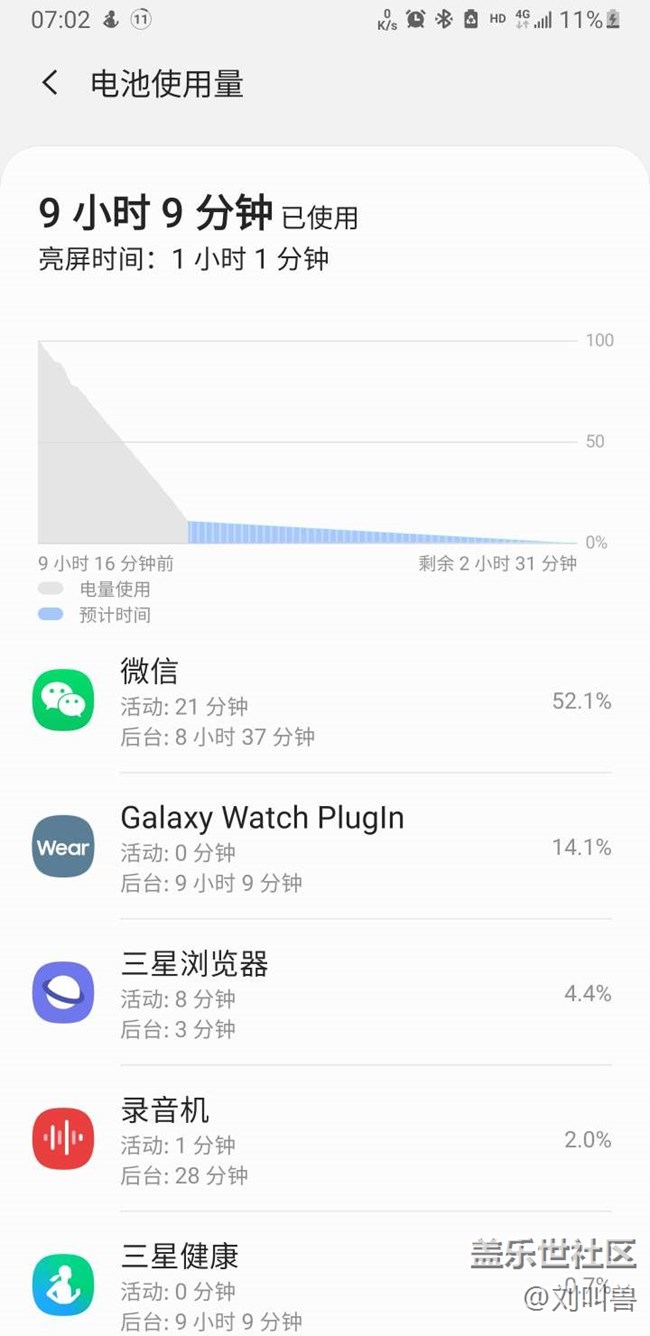The width and height of the screenshot is (650, 1336).
Task: Select the 录音机 battery usage row
Action: pyautogui.click(x=325, y=1138)
